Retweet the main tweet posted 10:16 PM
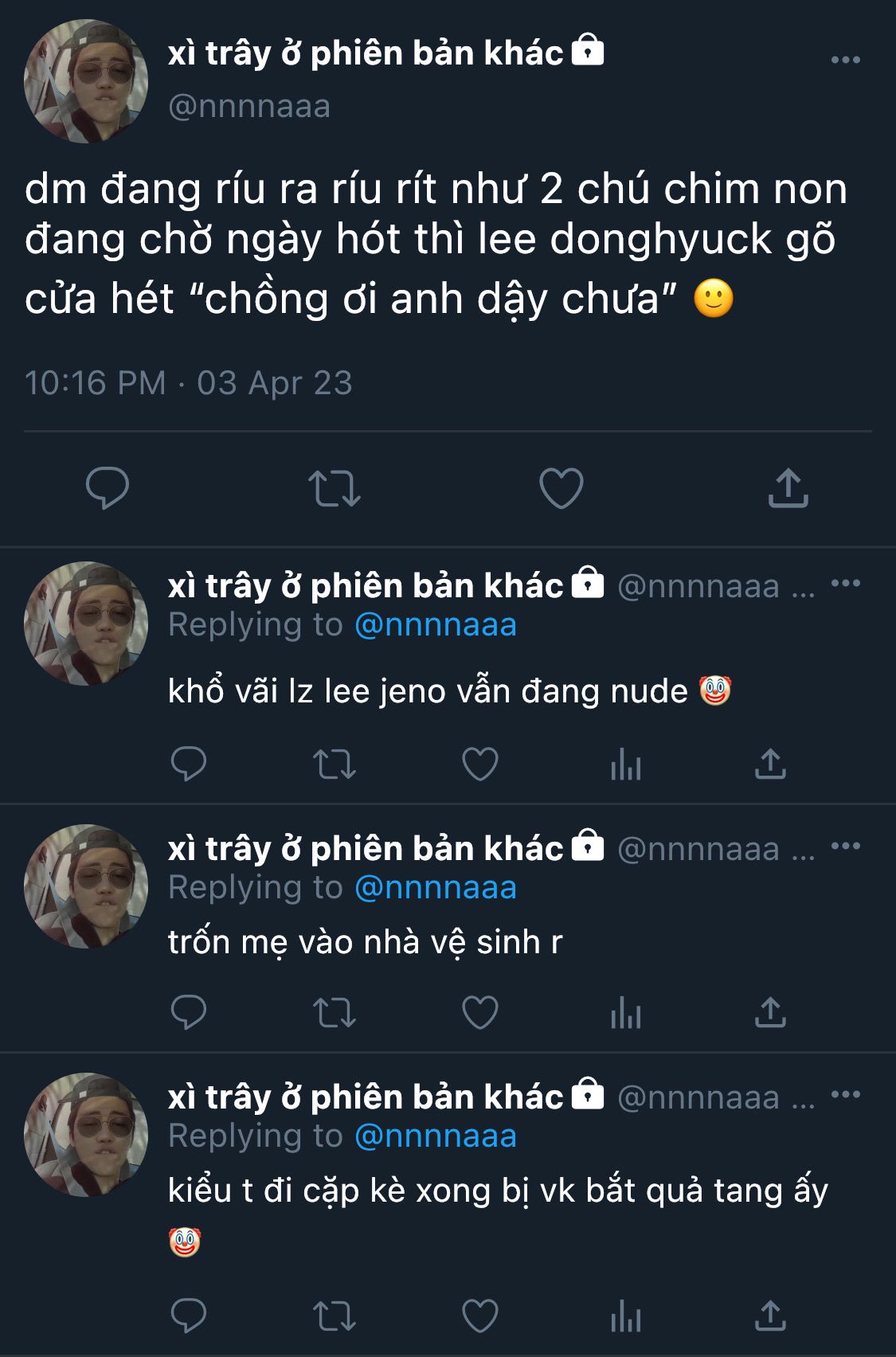Viewport: 896px width, 1357px height. click(335, 488)
